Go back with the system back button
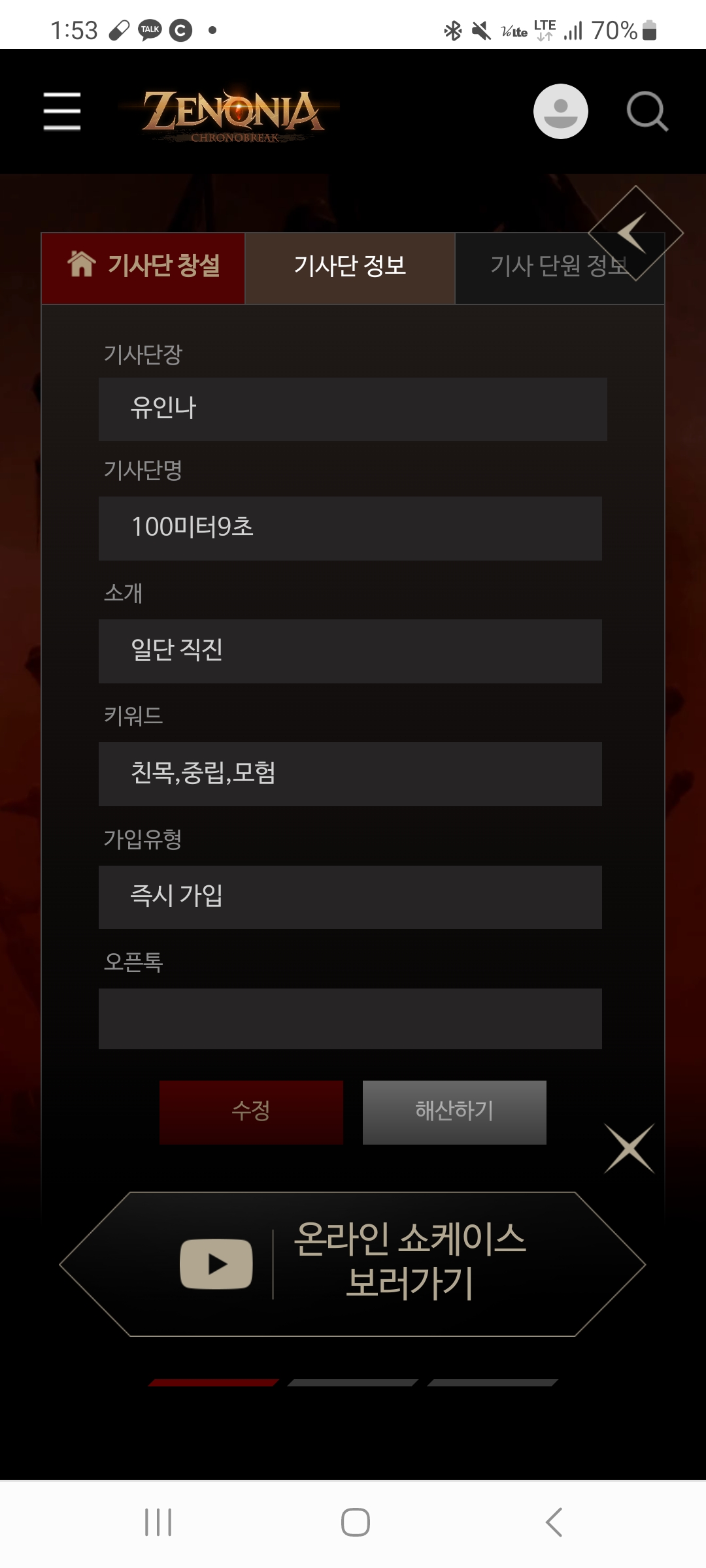The width and height of the screenshot is (706, 1568). click(553, 1522)
